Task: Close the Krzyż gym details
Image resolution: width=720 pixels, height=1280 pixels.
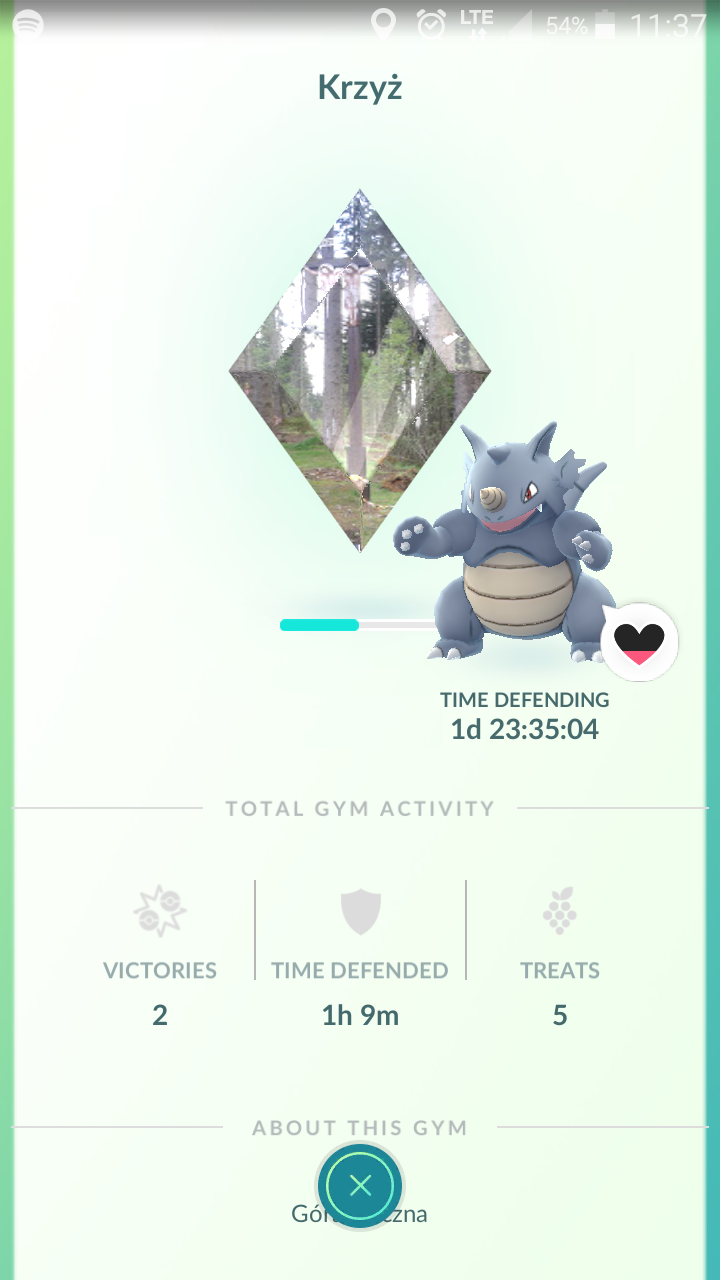Action: coord(360,1186)
